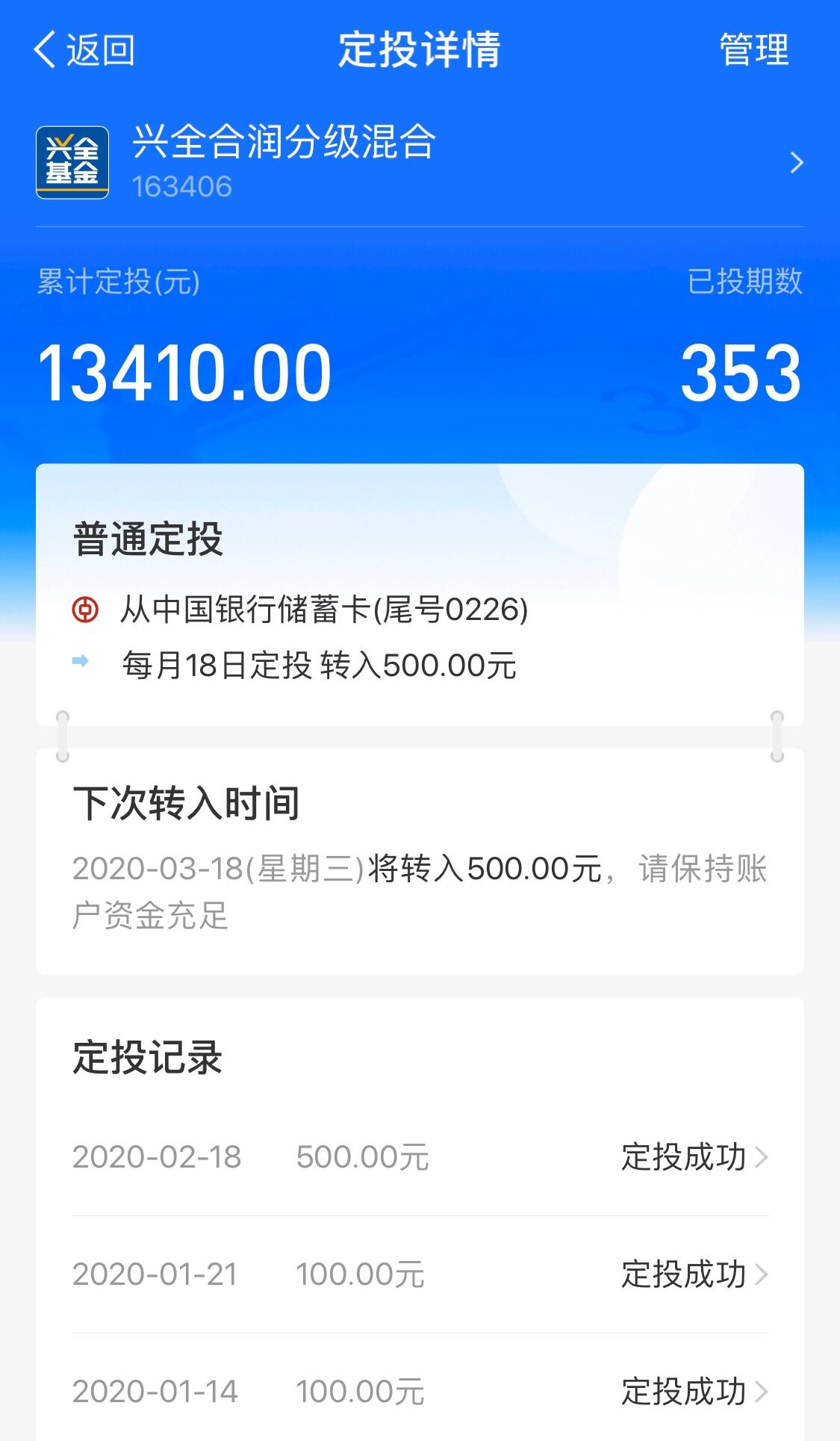Select the 普通定投 section header

(149, 536)
